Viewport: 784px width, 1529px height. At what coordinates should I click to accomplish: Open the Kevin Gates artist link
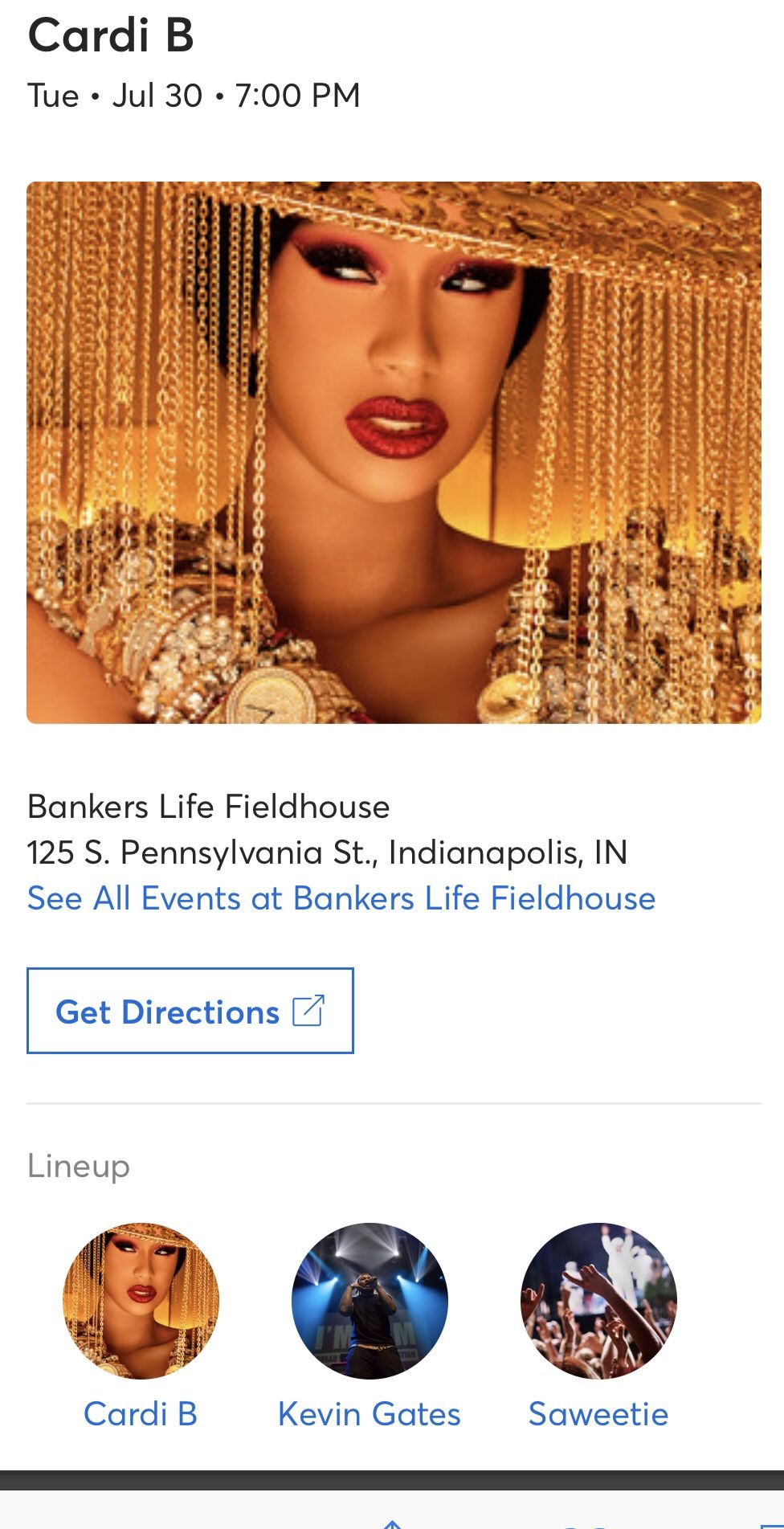coord(369,1414)
